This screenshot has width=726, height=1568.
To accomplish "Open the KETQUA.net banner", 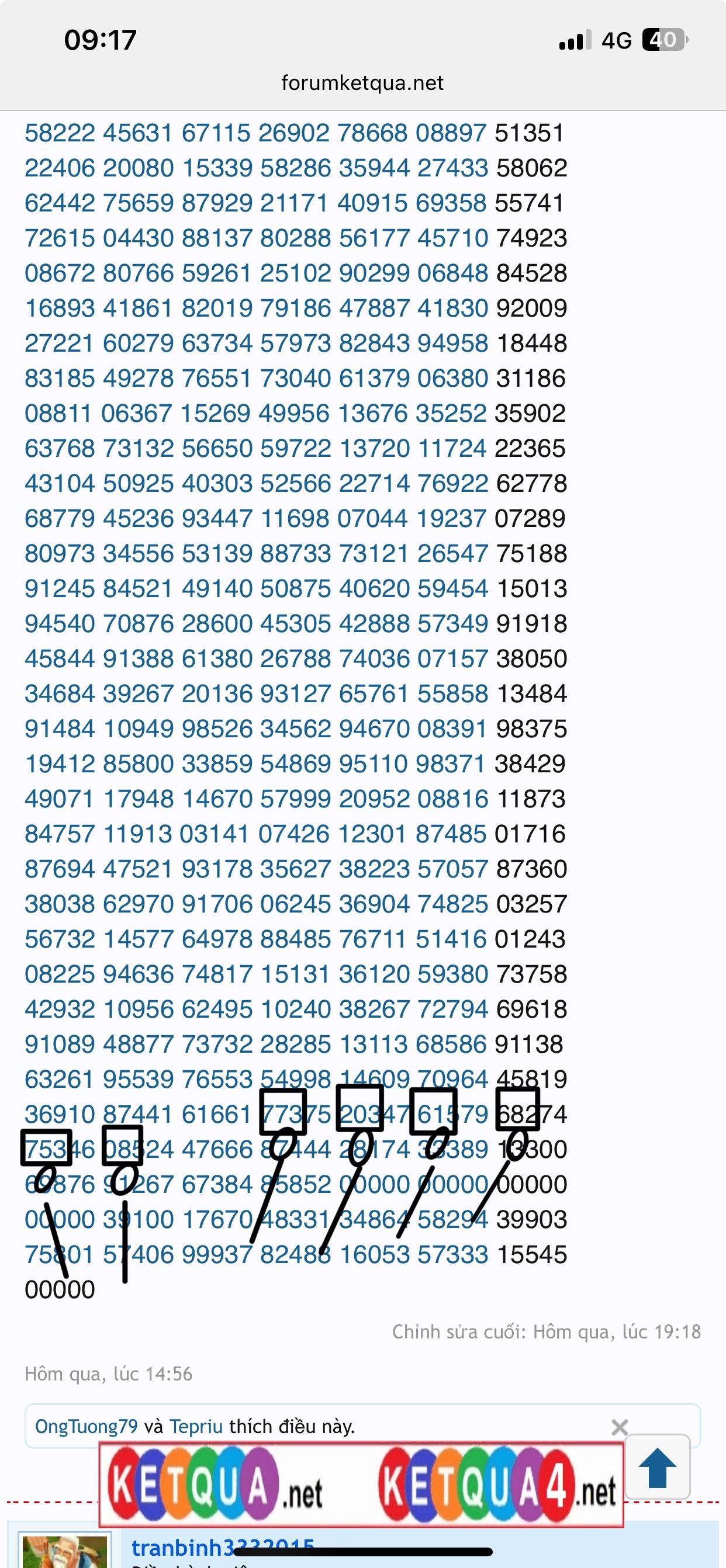I will pos(216,1486).
